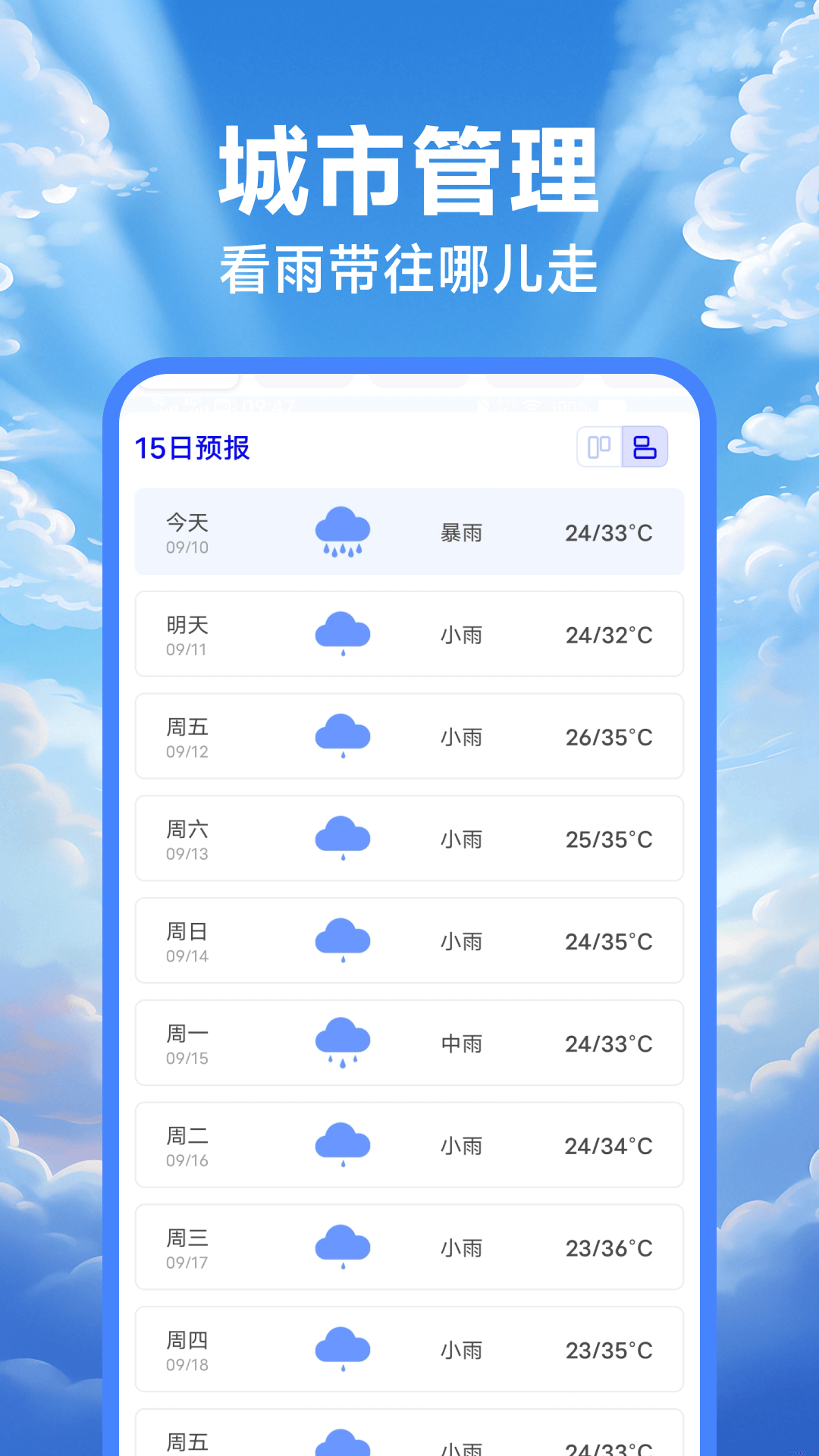This screenshot has height=1456, width=819.
Task: Expand the 周三 09/17 forecast row
Action: [x=409, y=1247]
